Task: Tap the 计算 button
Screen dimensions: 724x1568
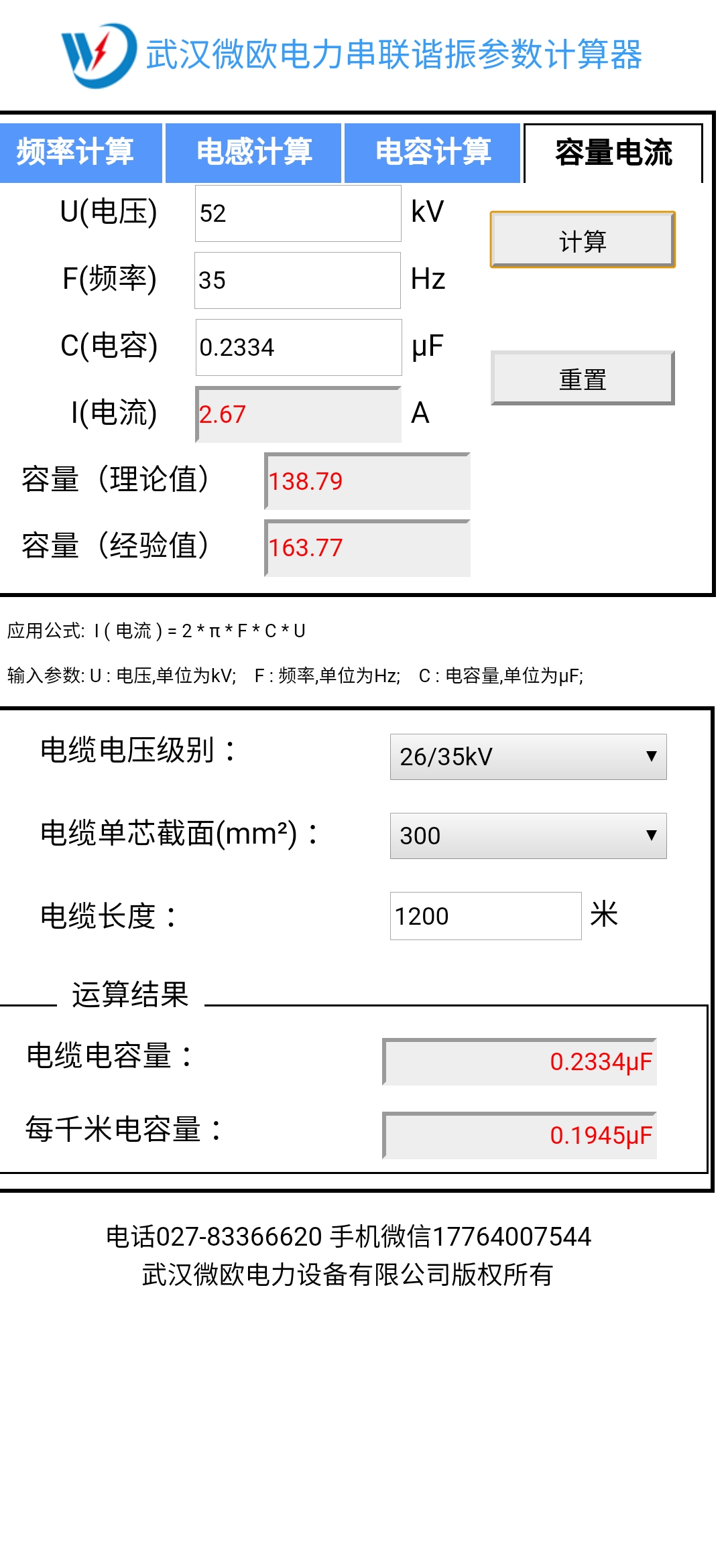Action: (x=583, y=240)
